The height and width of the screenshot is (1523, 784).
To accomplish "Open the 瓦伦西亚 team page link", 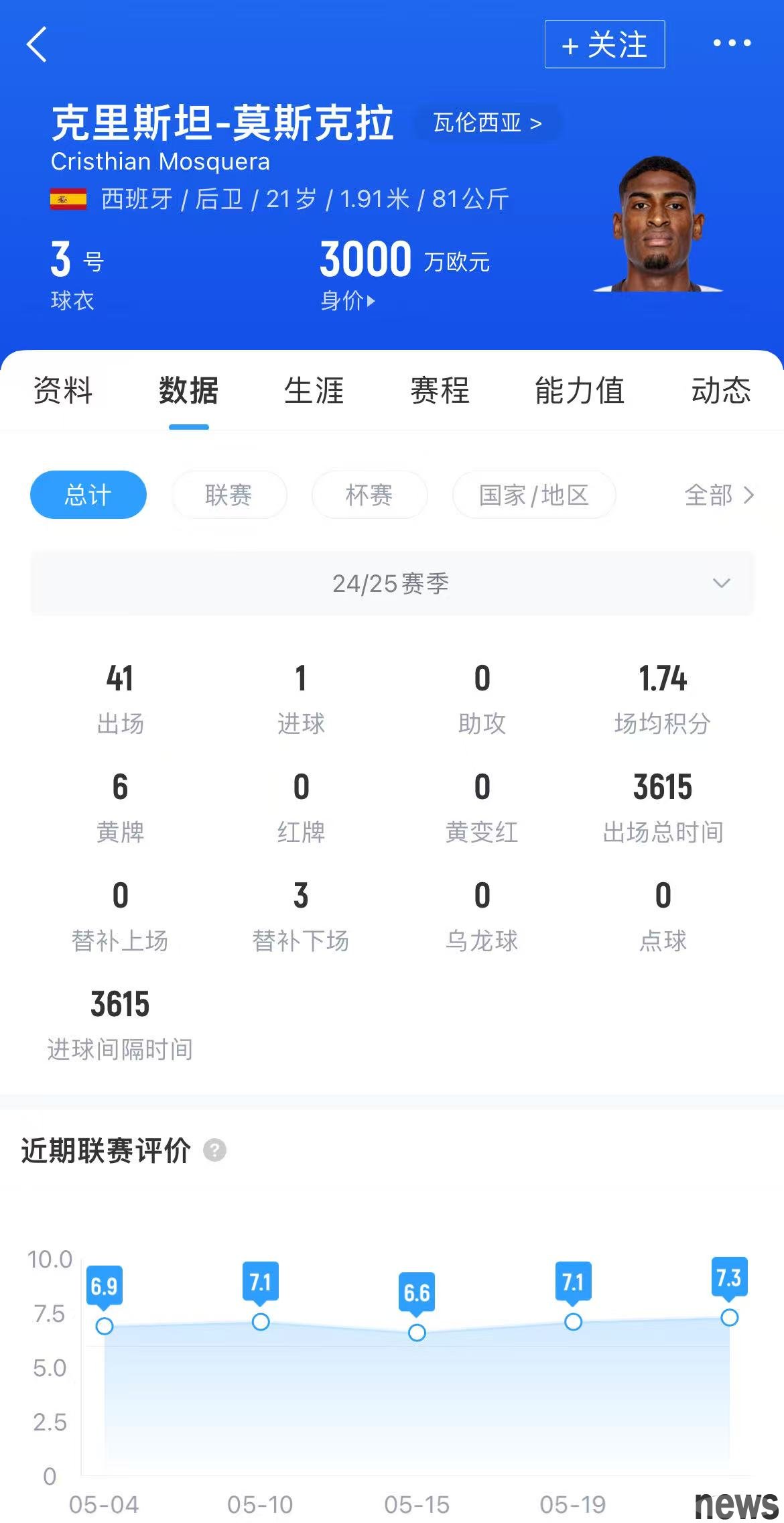I will 487,123.
